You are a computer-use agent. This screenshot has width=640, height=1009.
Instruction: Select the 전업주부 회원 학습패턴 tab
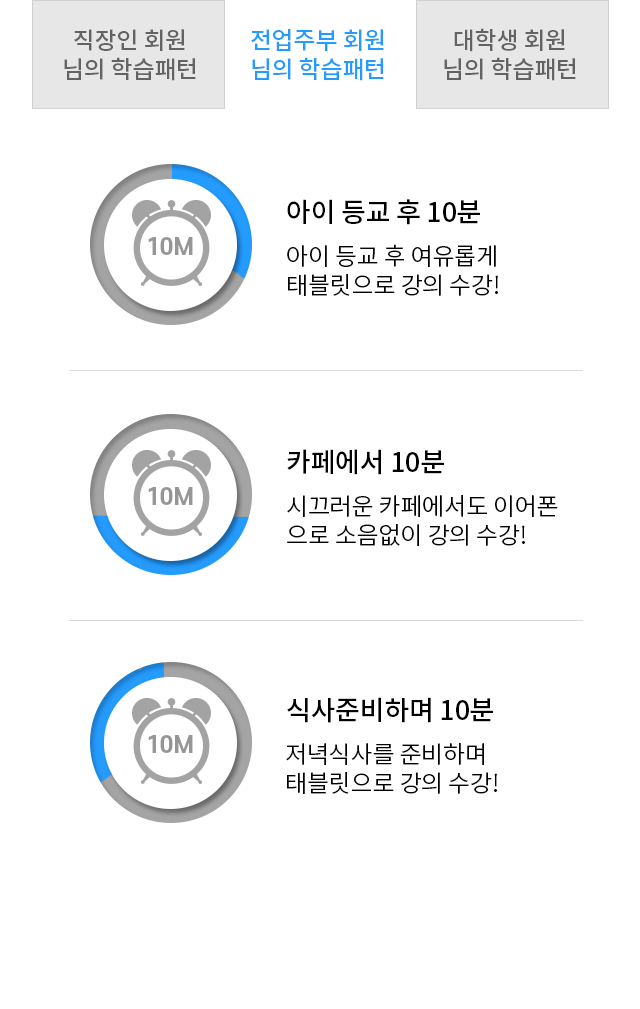pyautogui.click(x=319, y=54)
